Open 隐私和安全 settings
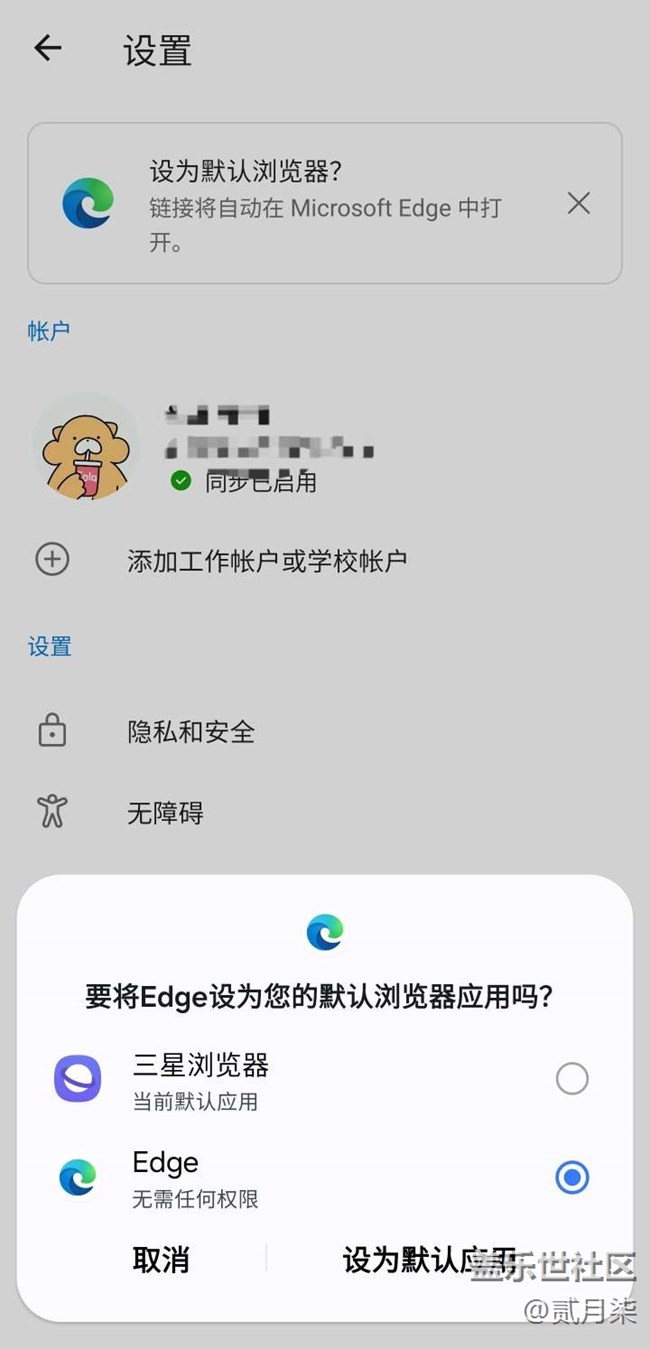This screenshot has height=1349, width=650. click(x=191, y=732)
